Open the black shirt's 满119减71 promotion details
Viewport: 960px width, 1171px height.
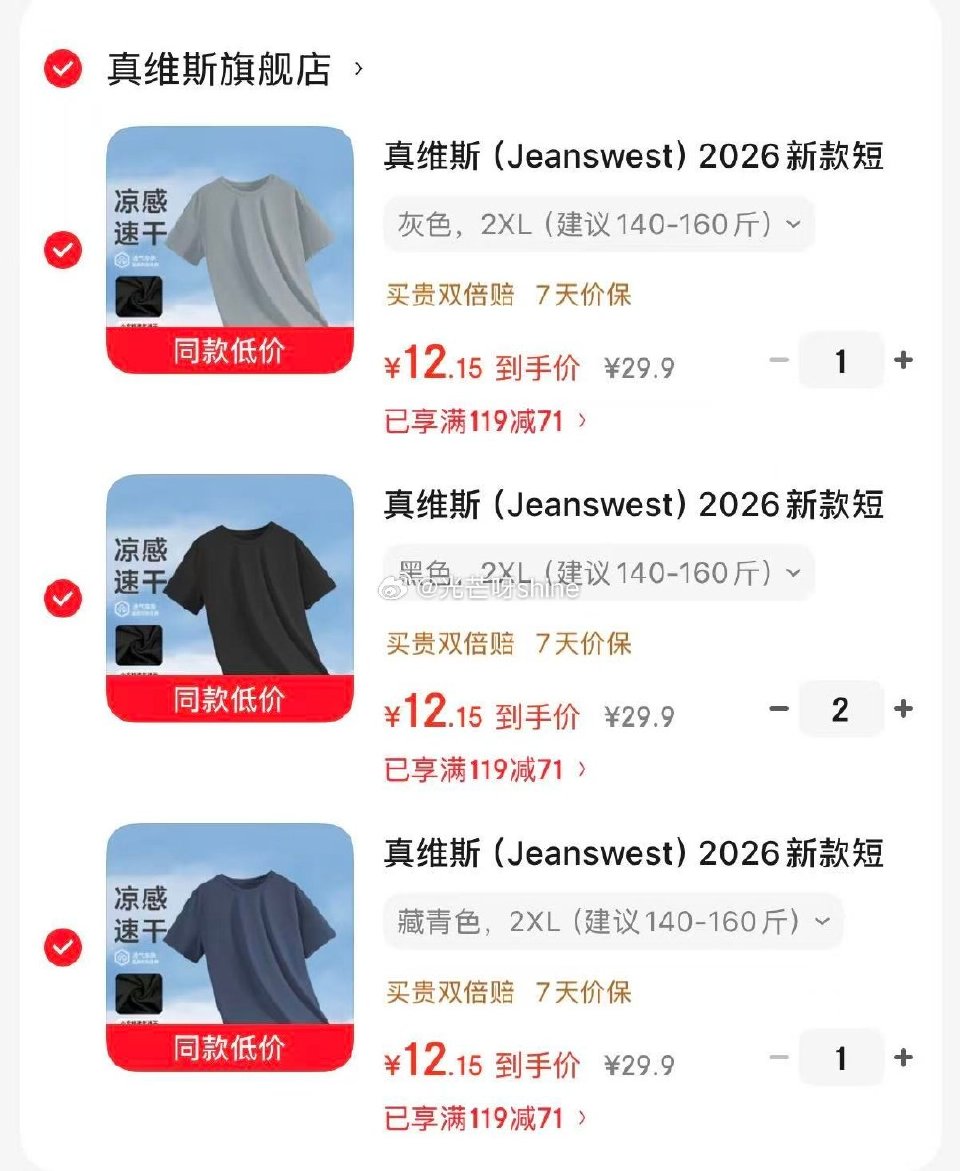[479, 769]
